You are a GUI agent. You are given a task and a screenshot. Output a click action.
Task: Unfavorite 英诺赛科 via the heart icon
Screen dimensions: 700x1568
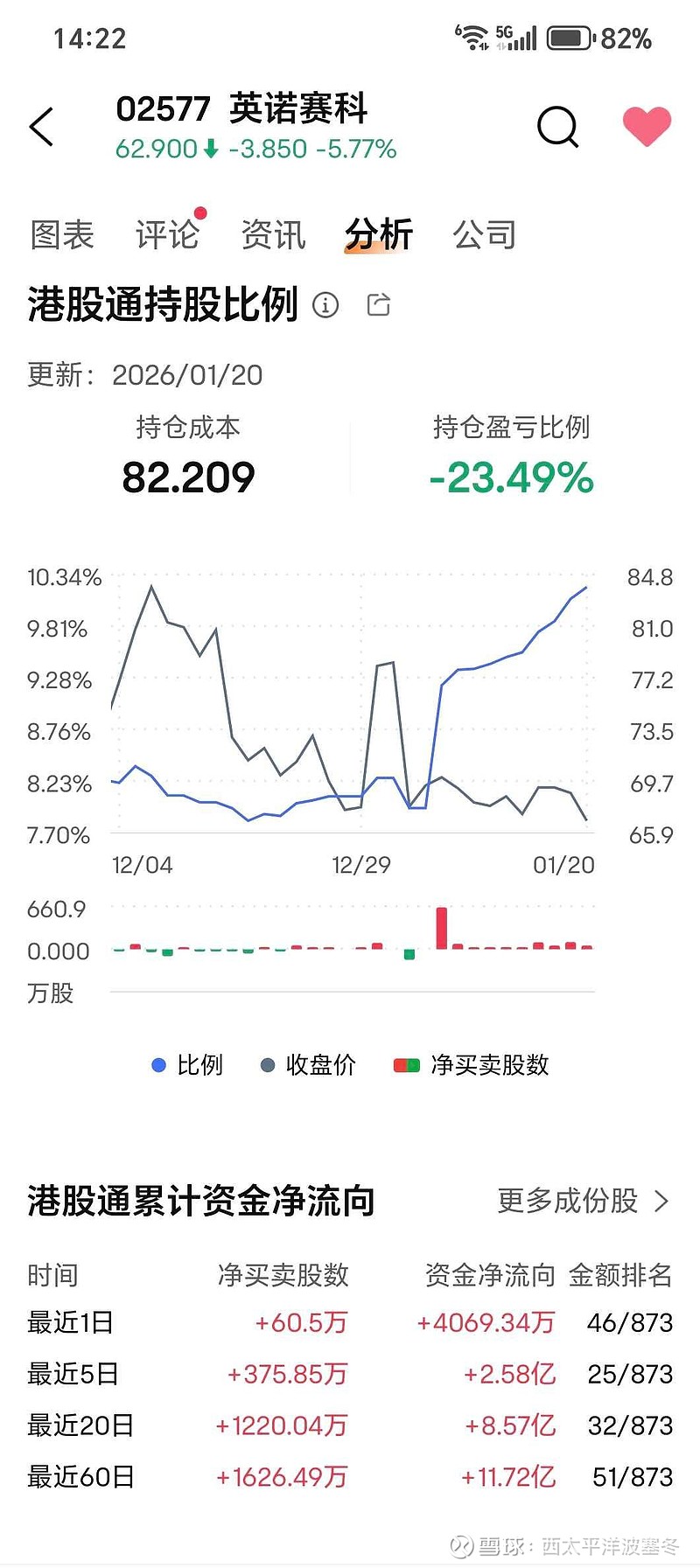tap(646, 127)
